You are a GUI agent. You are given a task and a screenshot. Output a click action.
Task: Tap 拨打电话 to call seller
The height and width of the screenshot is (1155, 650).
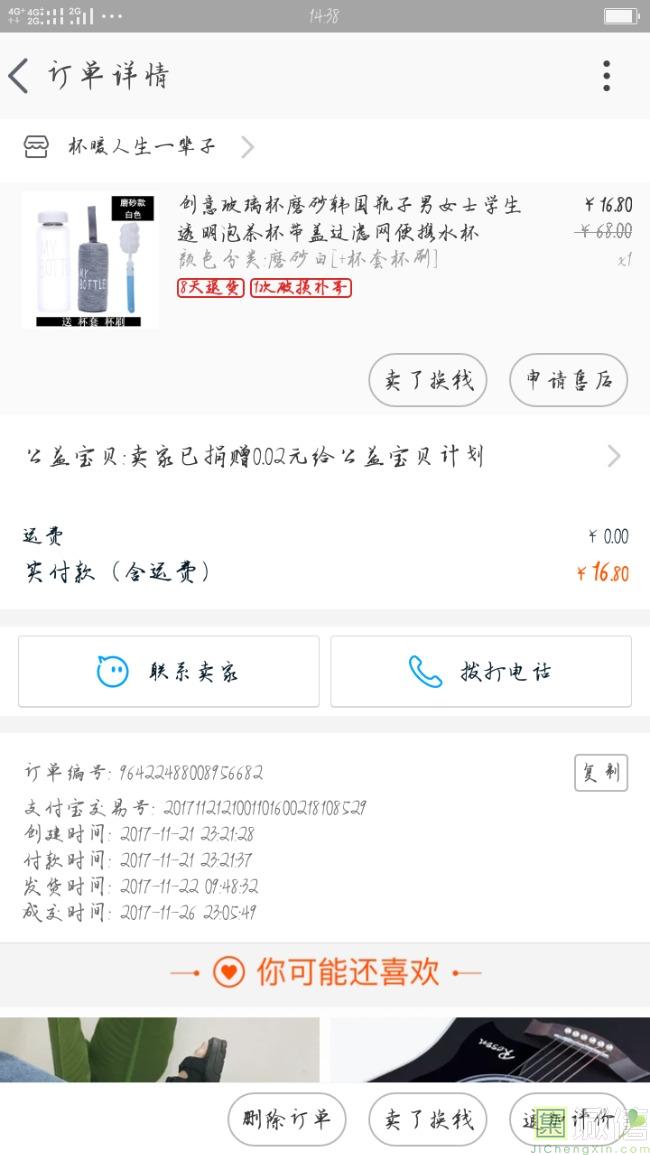tap(481, 671)
